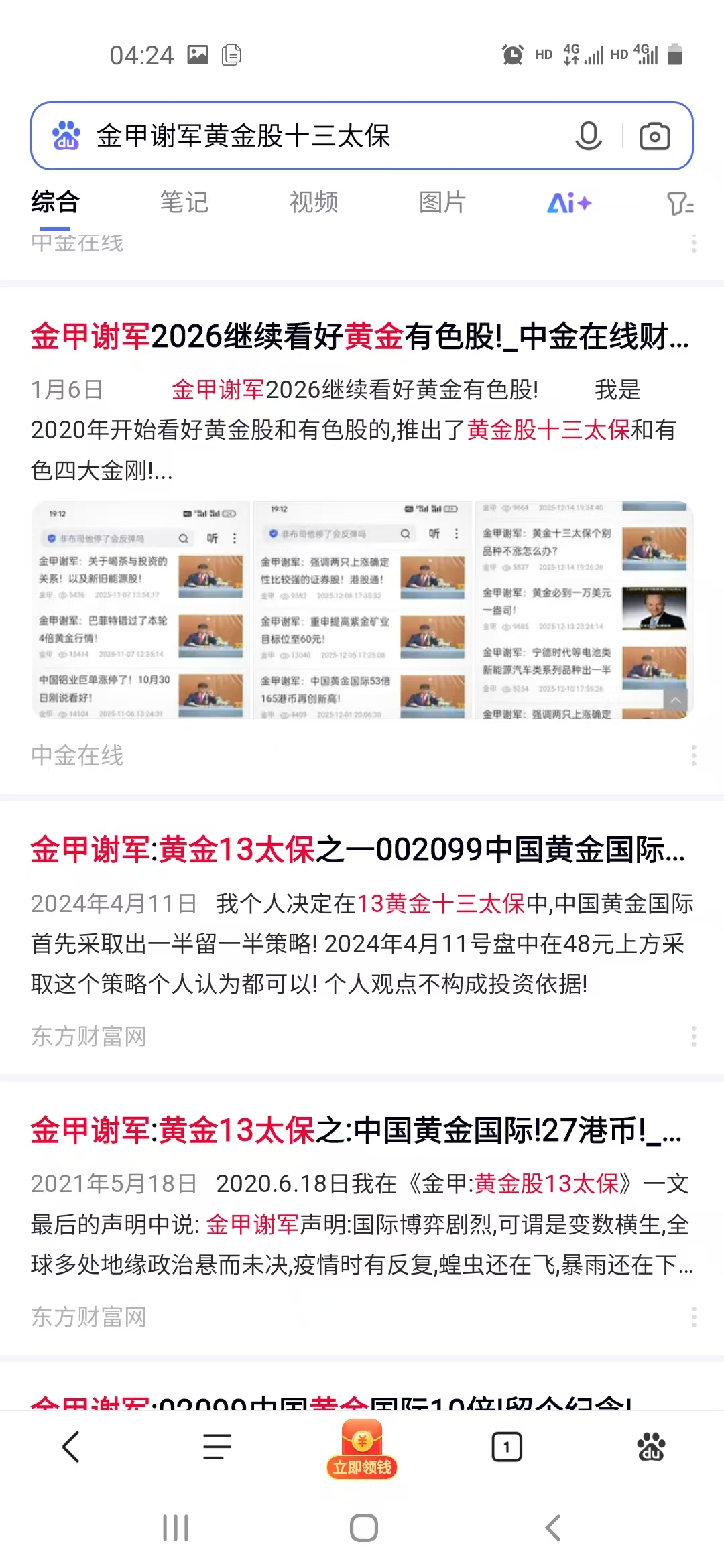Open the filter options next to Ai+

pos(680,202)
